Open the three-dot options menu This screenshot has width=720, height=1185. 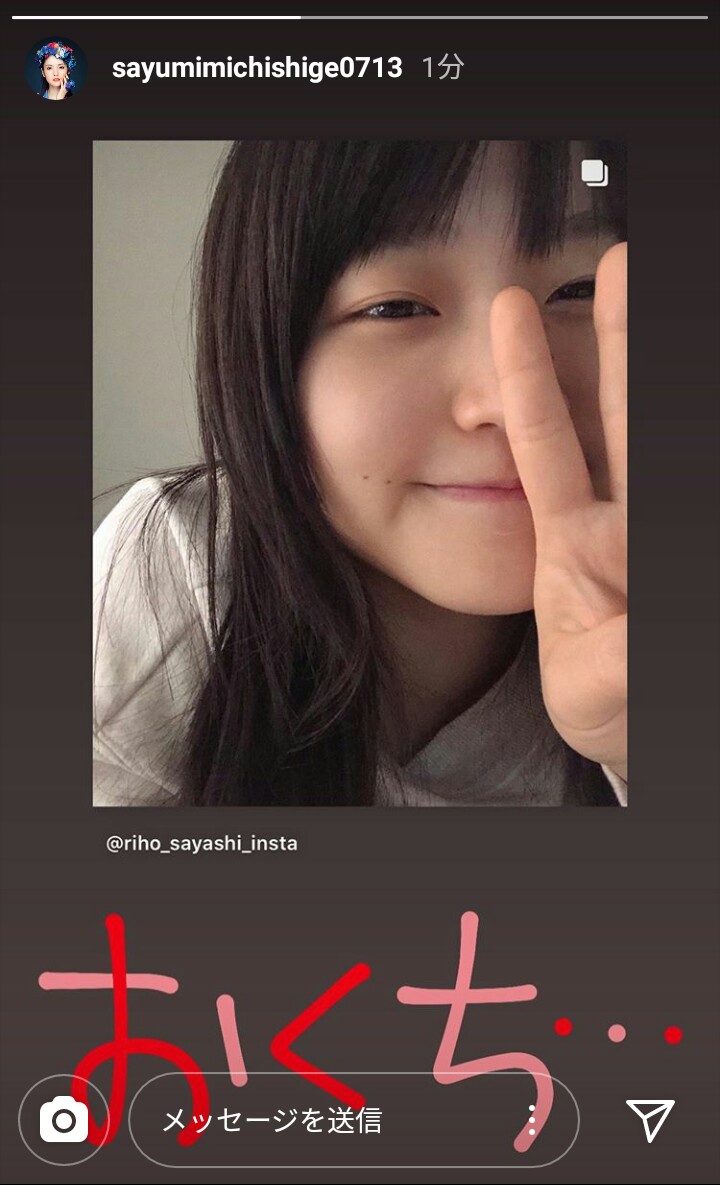click(532, 1119)
